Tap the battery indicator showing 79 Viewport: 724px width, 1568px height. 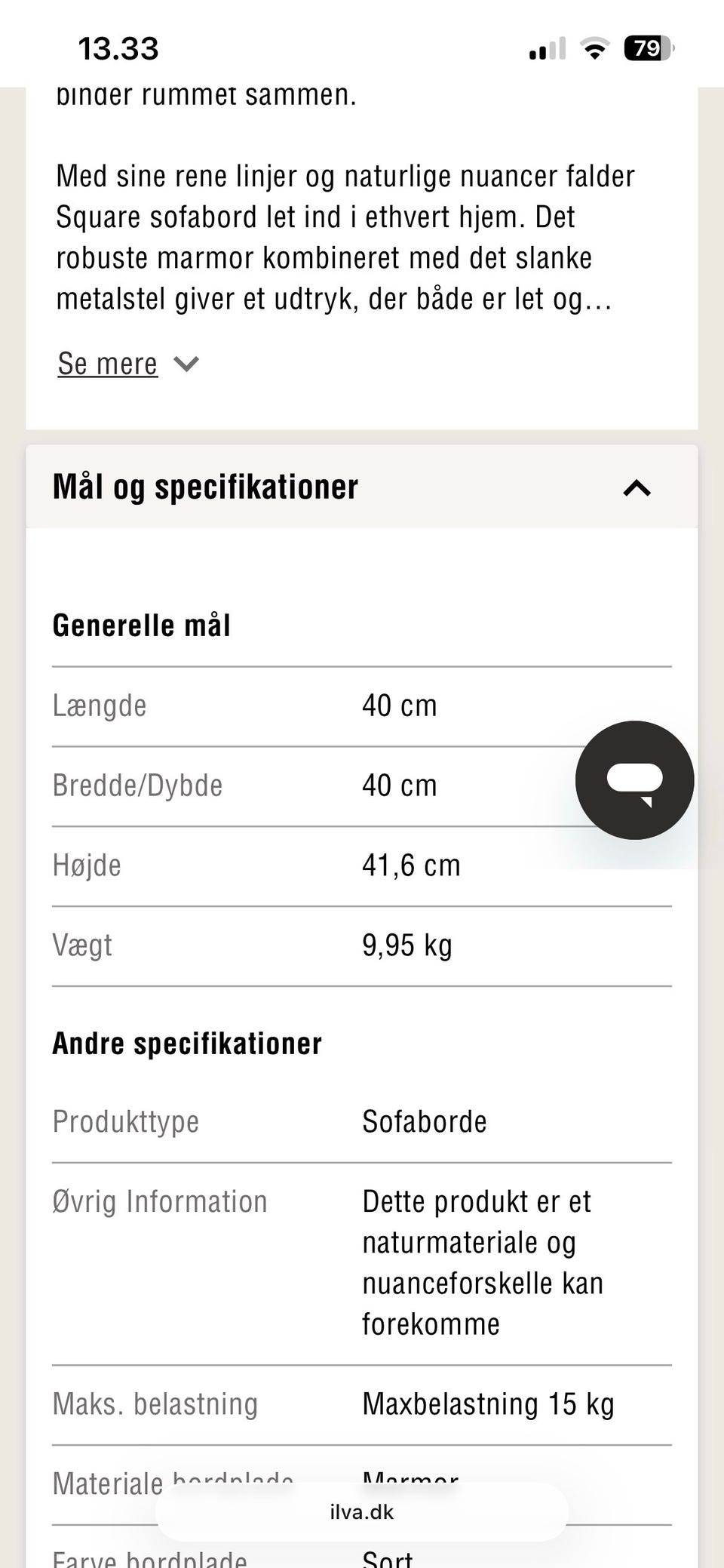[x=645, y=48]
